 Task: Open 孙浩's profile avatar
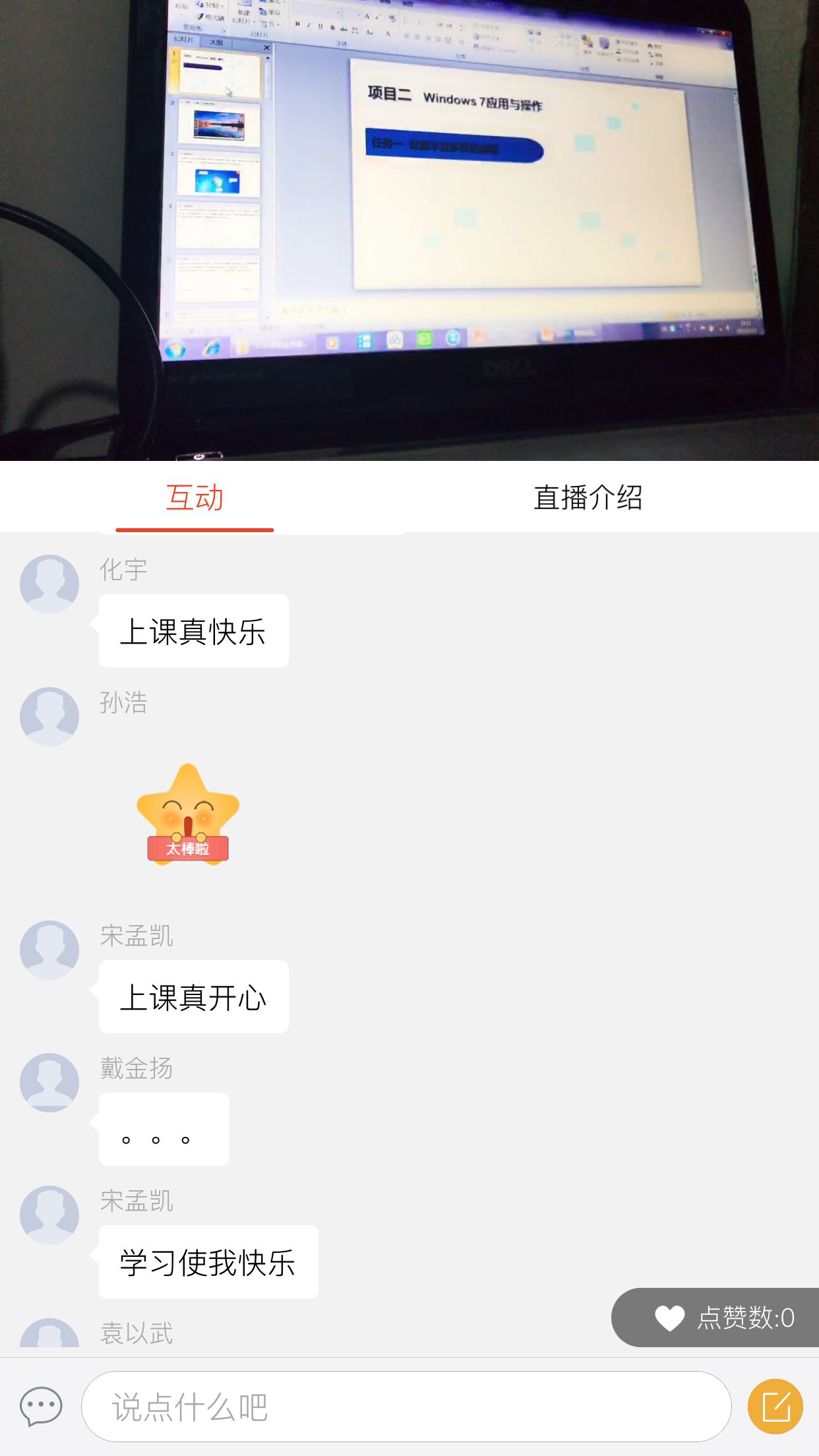tap(49, 717)
